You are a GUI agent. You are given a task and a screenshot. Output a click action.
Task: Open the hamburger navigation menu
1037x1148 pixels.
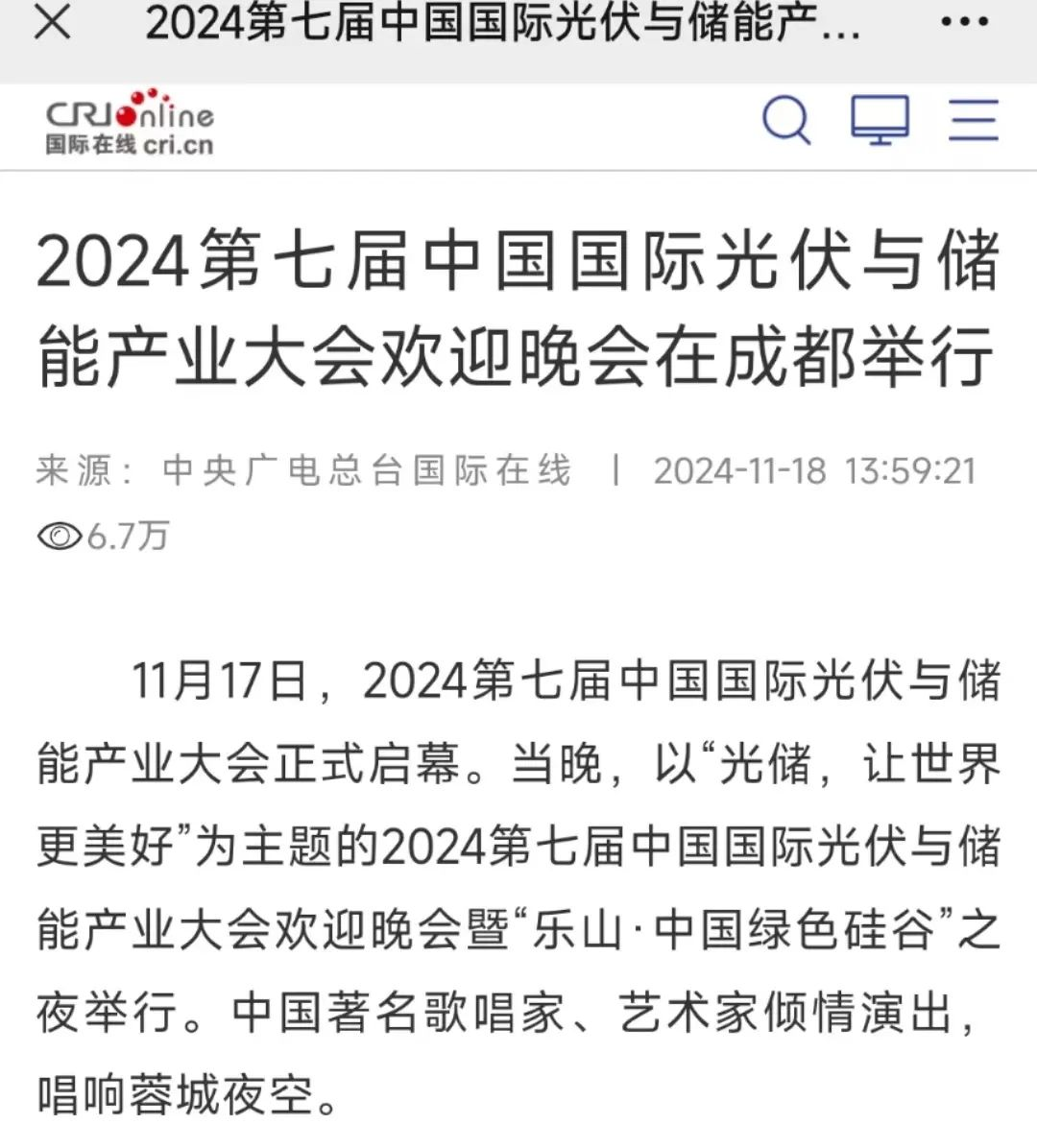[973, 121]
